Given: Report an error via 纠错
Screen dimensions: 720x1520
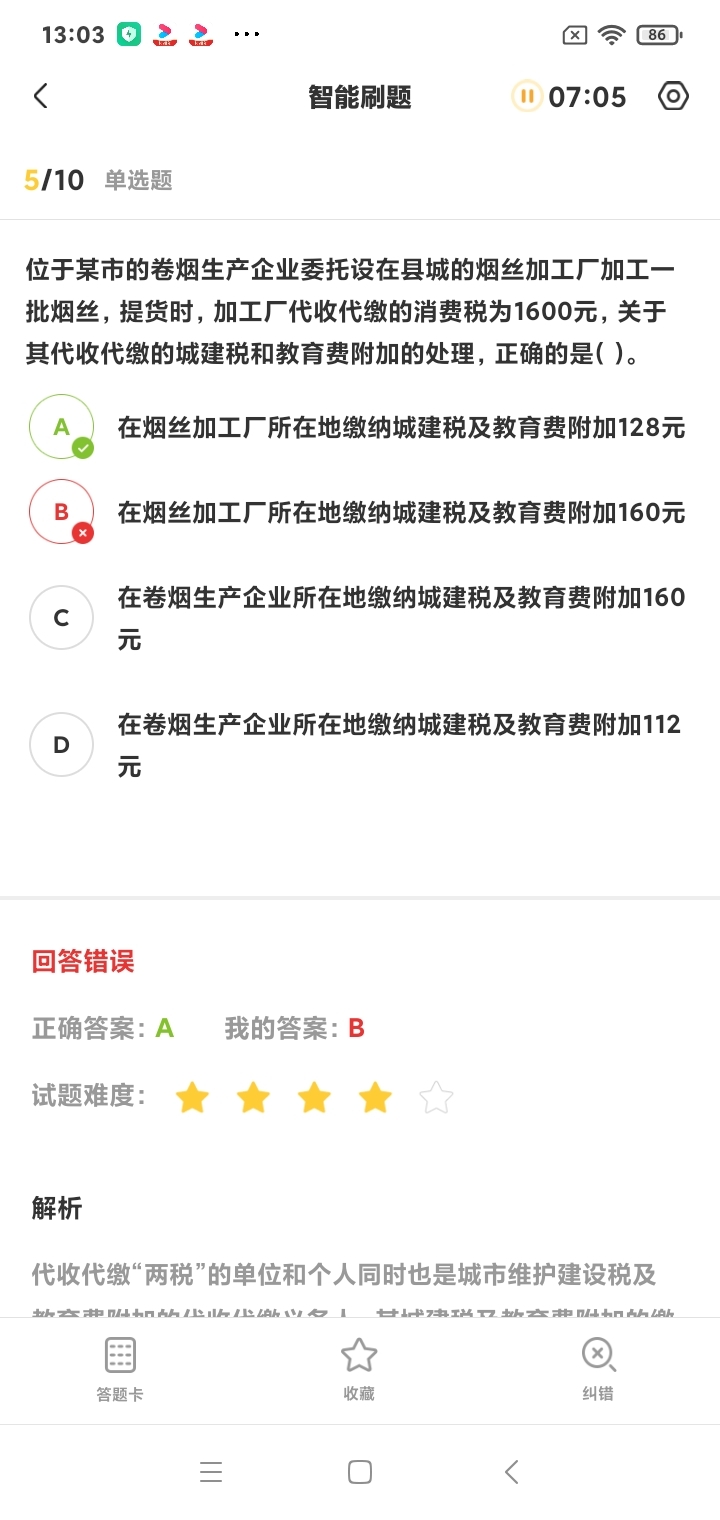Looking at the screenshot, I should pyautogui.click(x=598, y=1368).
